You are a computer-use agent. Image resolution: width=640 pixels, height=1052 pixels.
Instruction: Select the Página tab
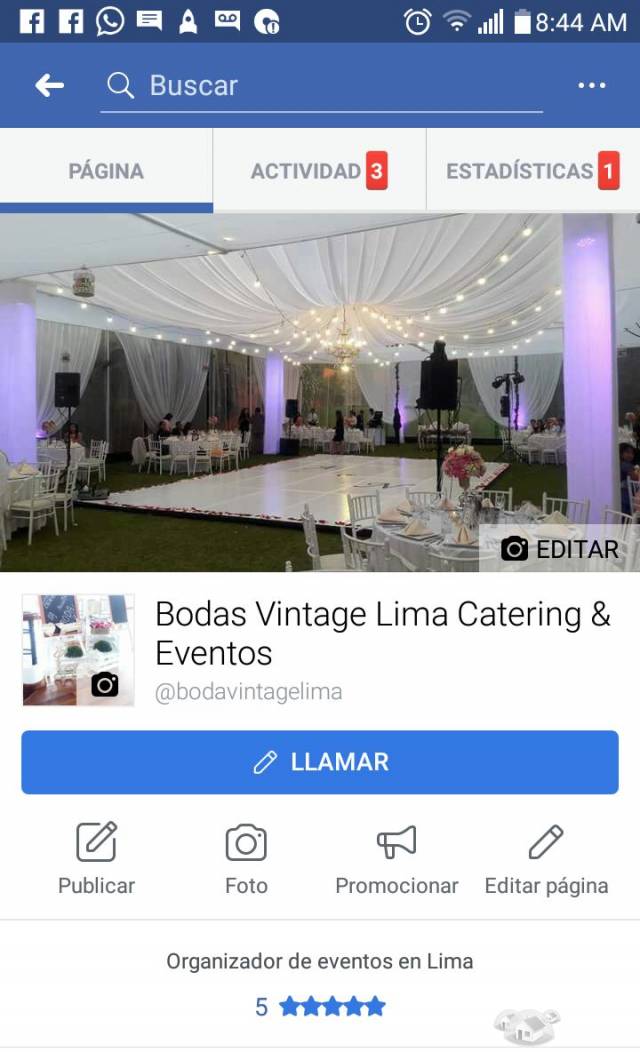tap(106, 170)
